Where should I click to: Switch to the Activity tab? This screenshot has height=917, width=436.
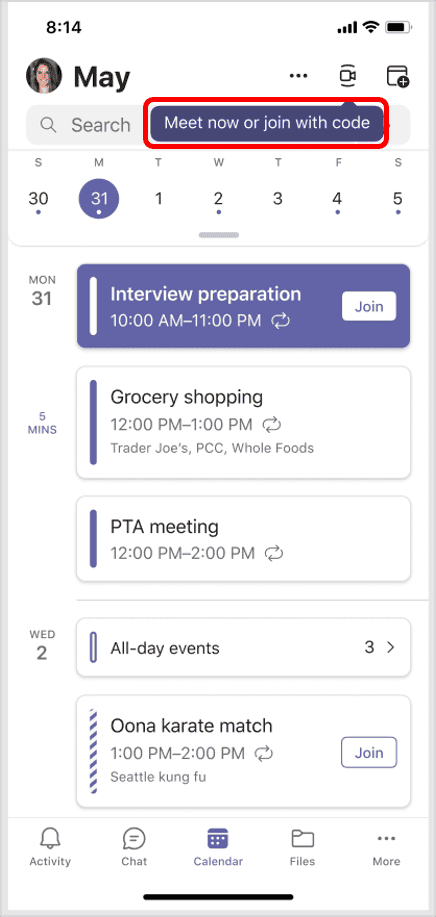click(x=50, y=848)
